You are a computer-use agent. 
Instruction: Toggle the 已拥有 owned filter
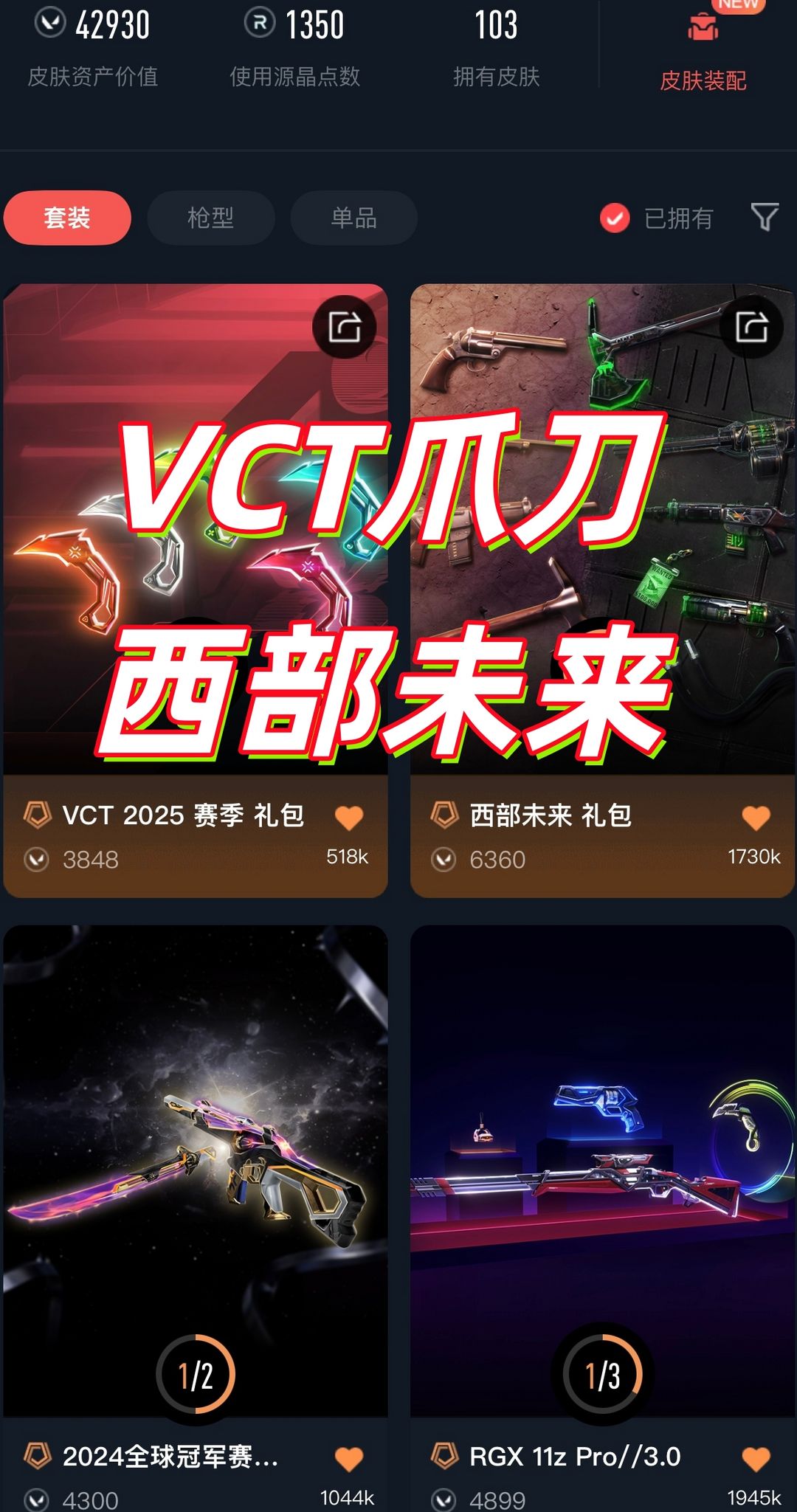[614, 218]
